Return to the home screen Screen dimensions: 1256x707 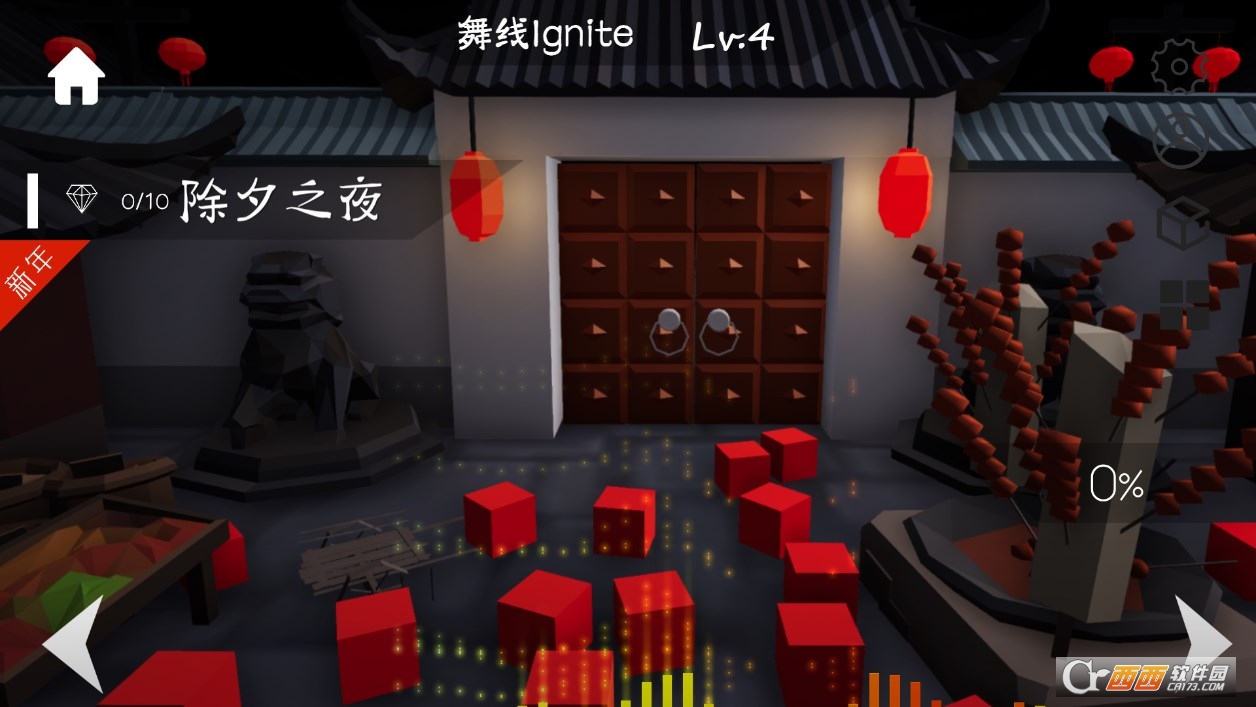[x=77, y=75]
